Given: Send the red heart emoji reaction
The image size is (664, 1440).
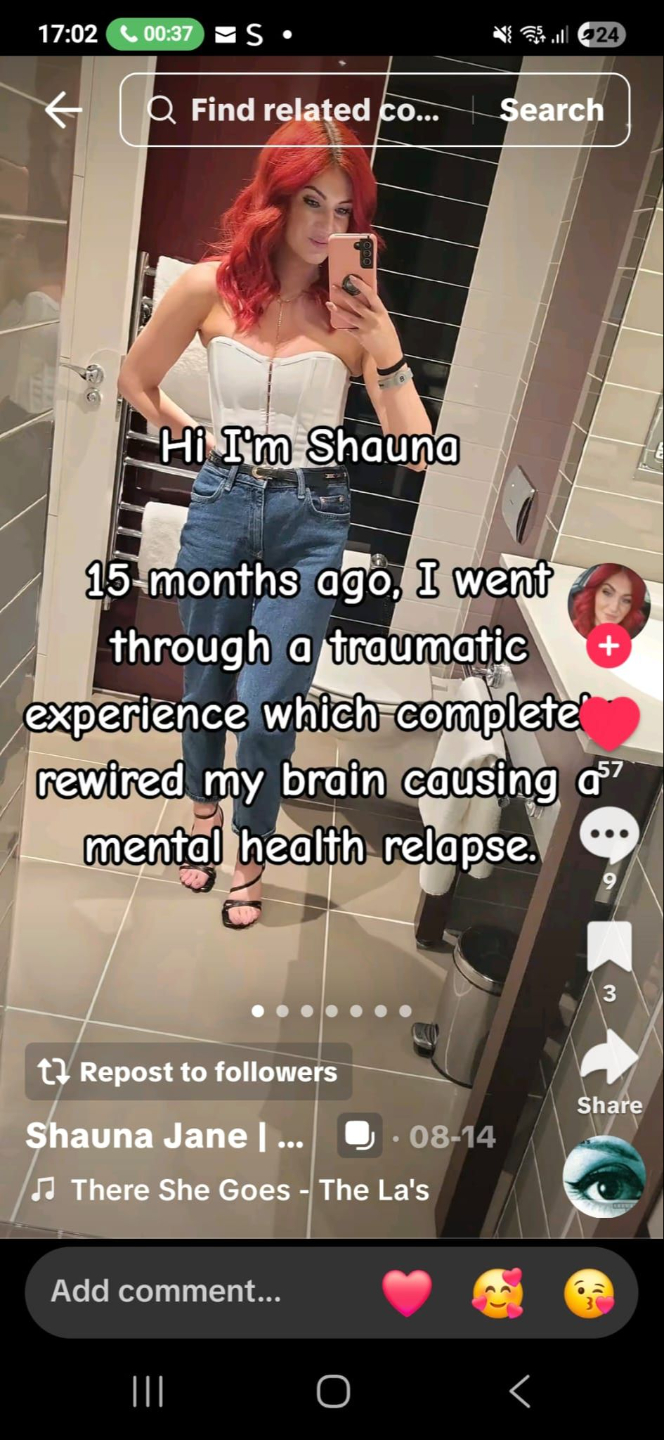Looking at the screenshot, I should tap(407, 1292).
